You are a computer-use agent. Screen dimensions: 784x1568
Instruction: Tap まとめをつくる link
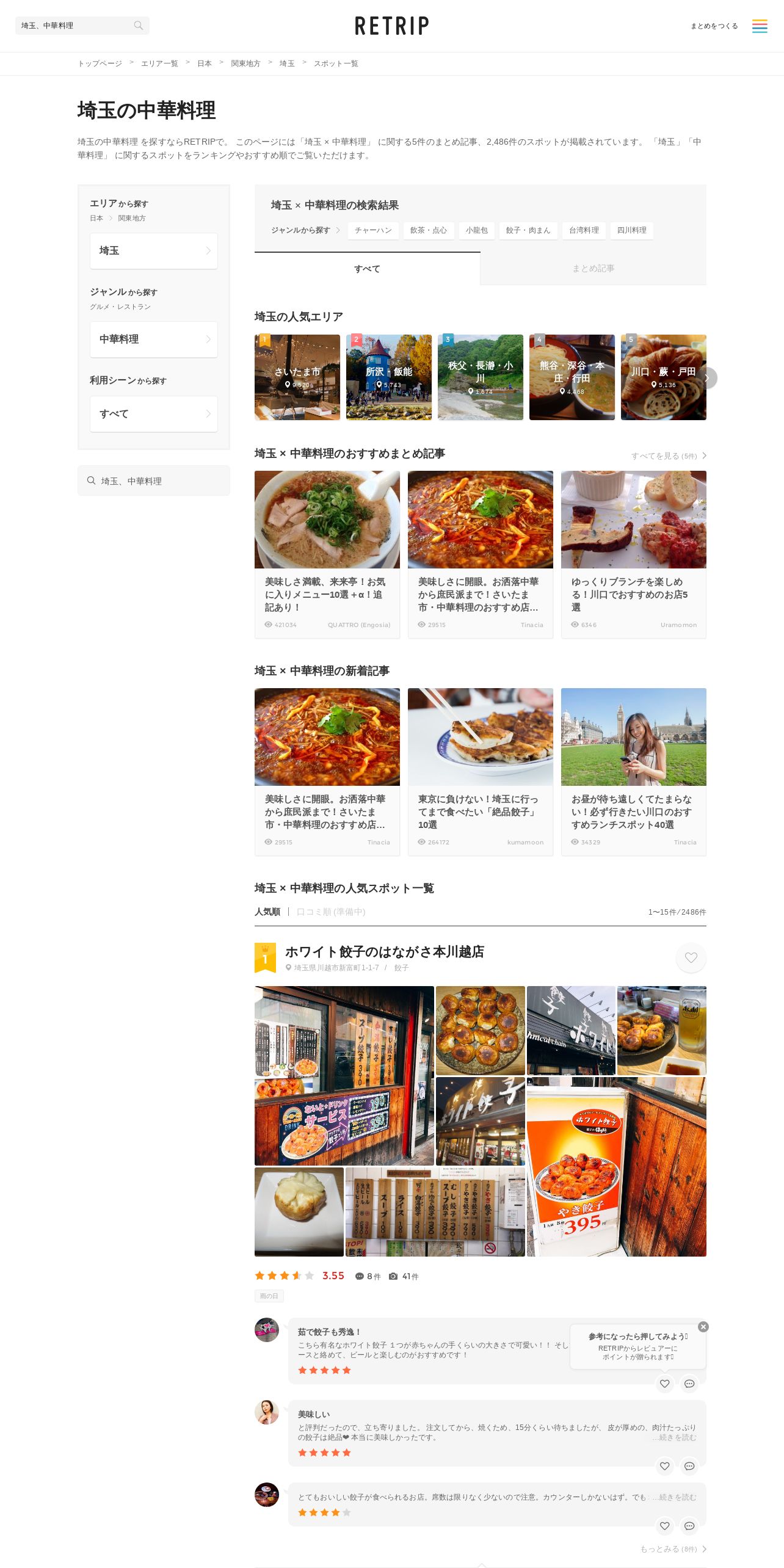pos(714,26)
